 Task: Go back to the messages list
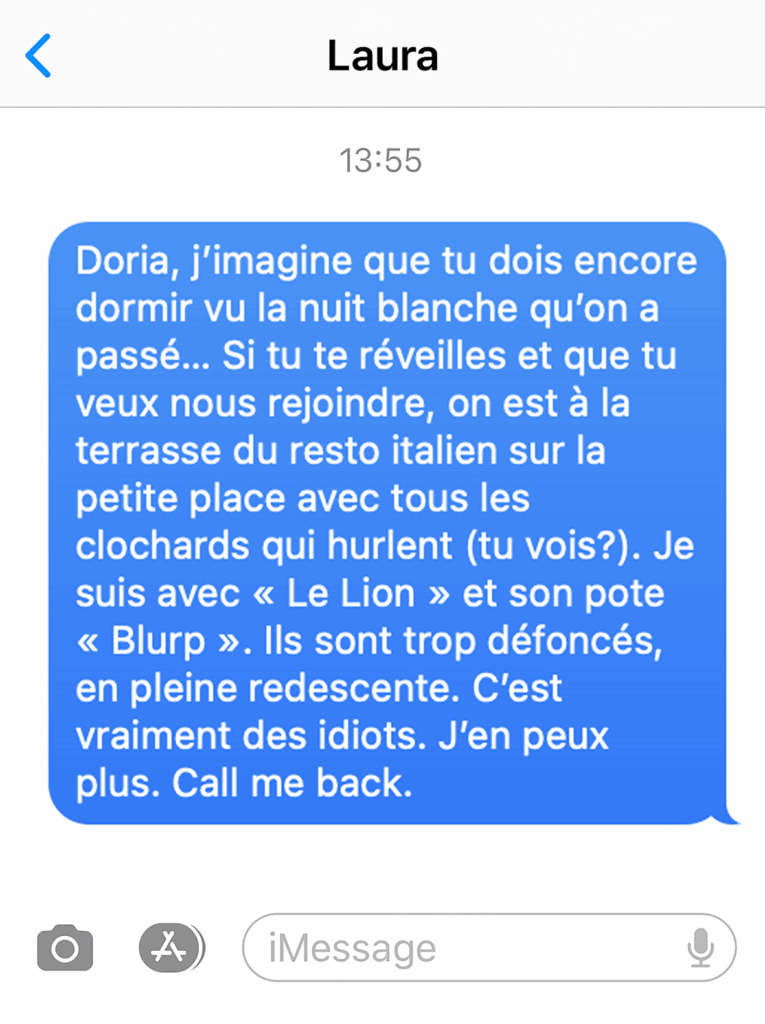point(38,56)
